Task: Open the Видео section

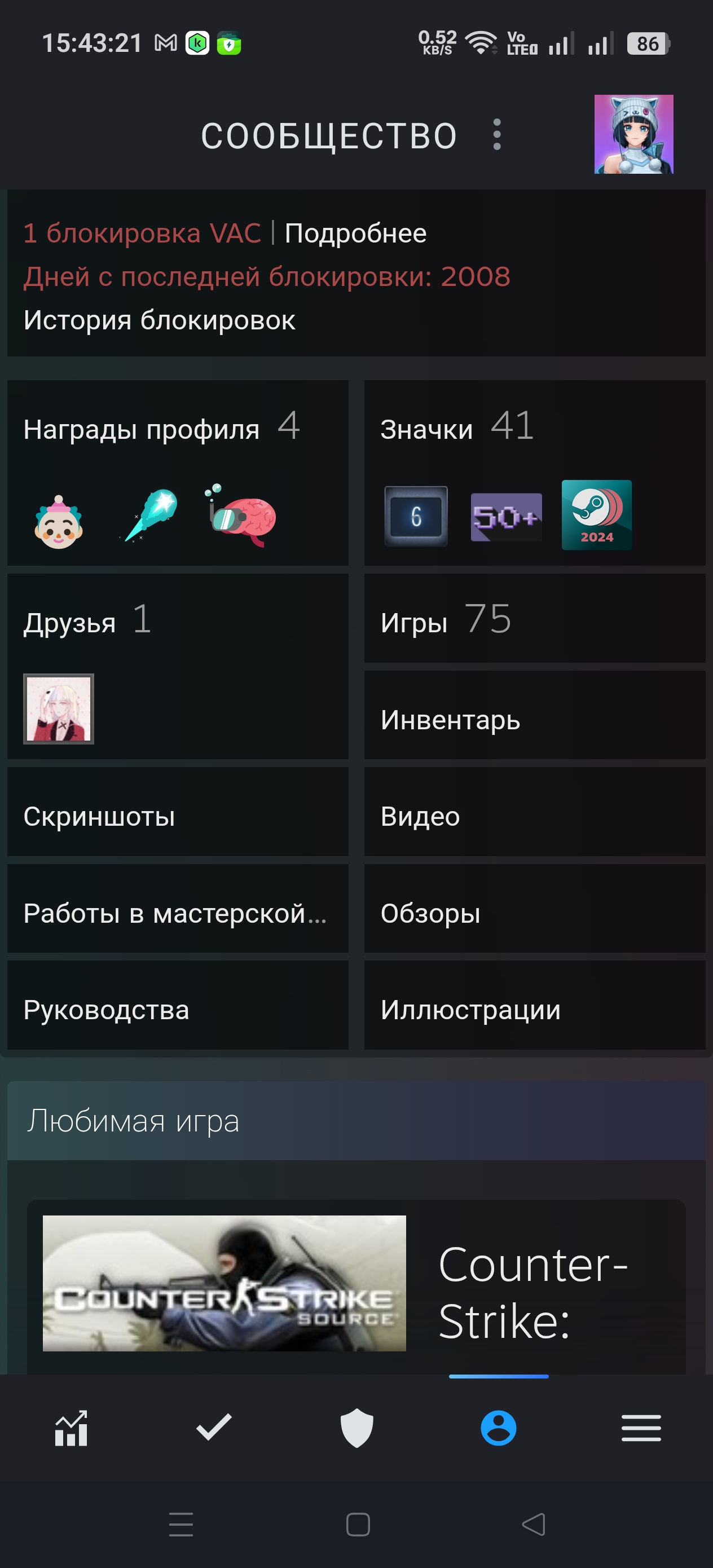Action: coord(420,816)
